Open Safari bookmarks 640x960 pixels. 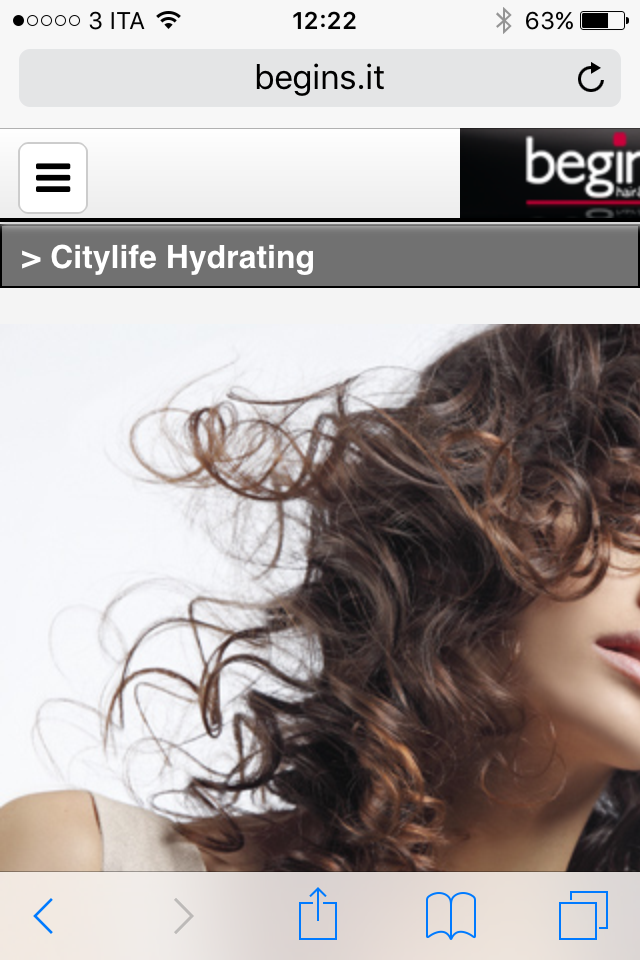450,915
